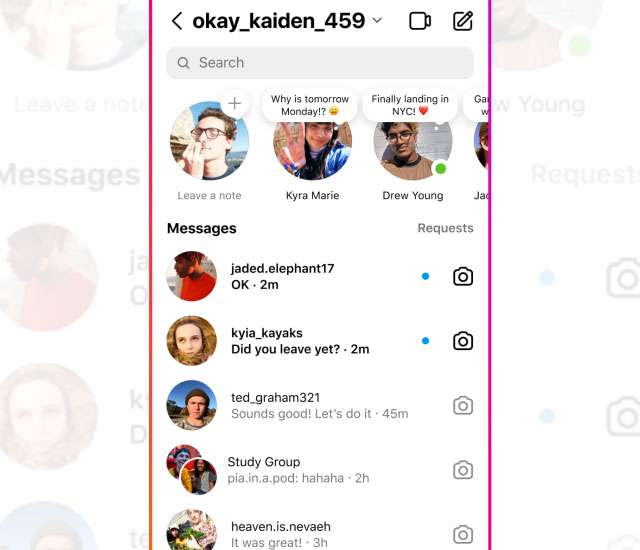Compose a new message
The width and height of the screenshot is (640, 550).
click(462, 21)
